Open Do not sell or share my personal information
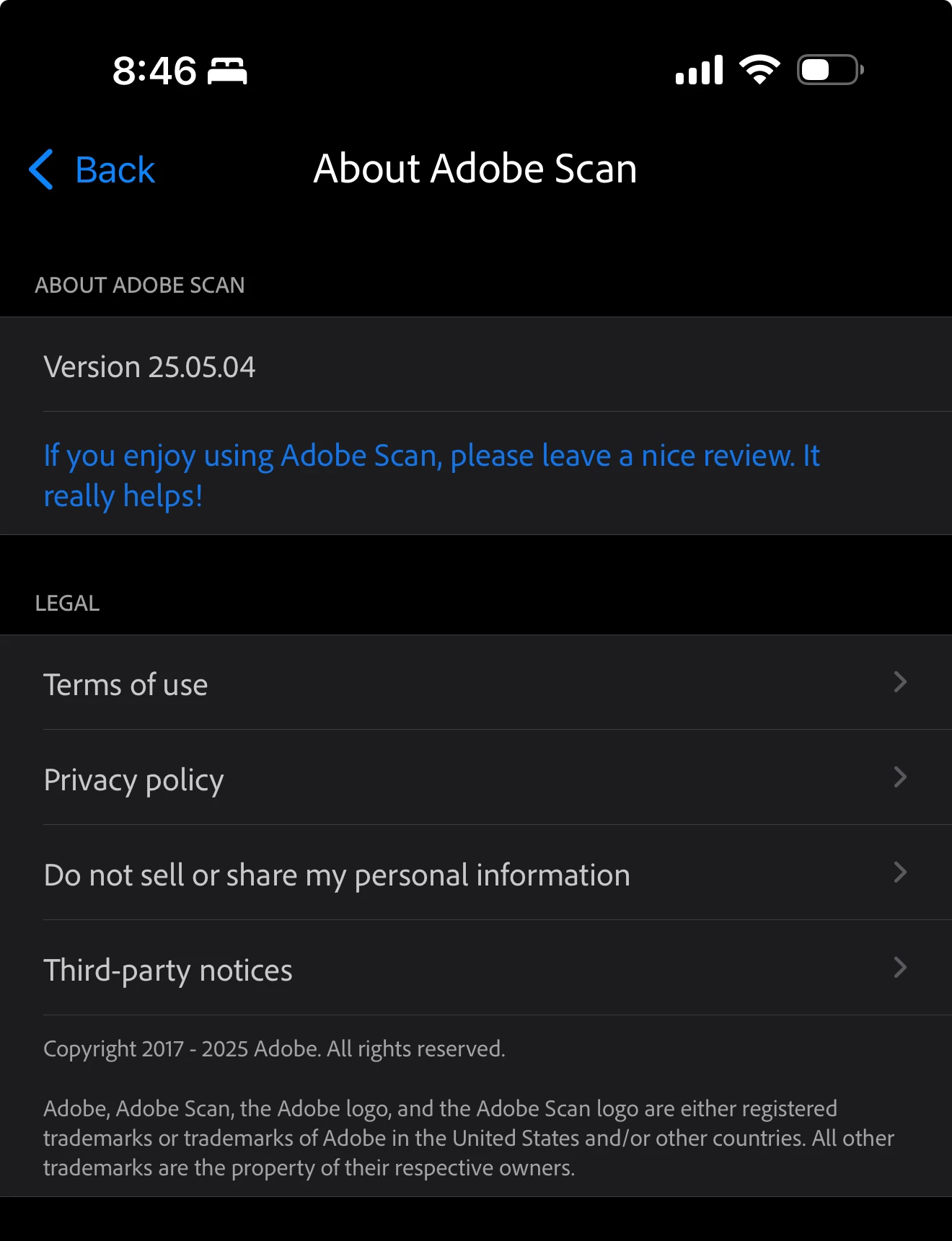Image resolution: width=952 pixels, height=1241 pixels. tap(475, 874)
